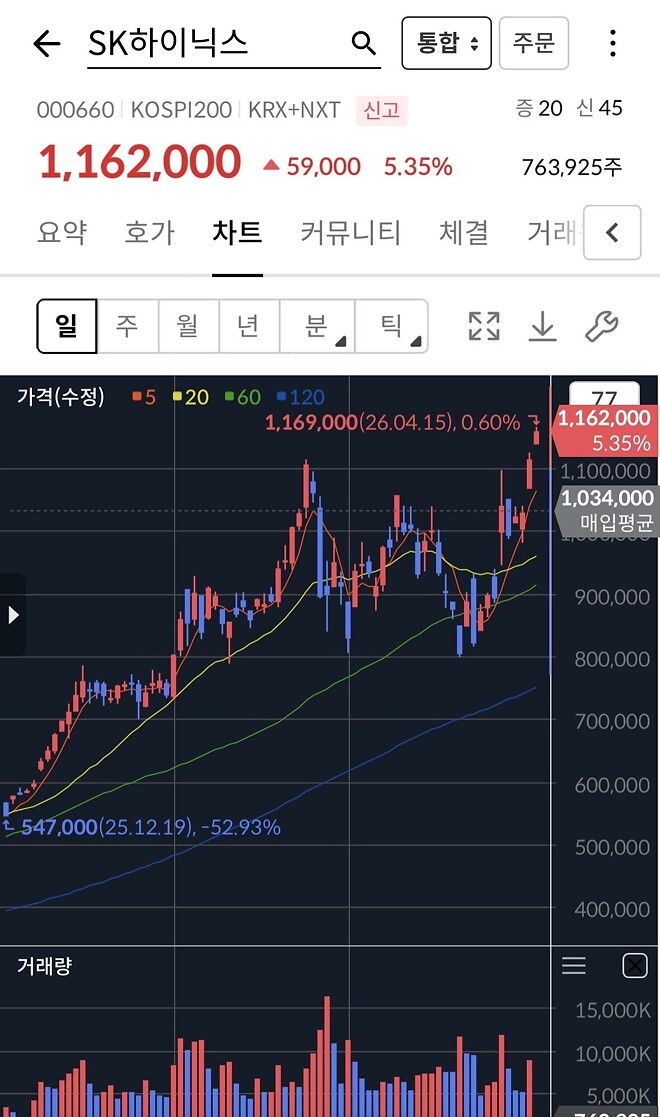Open chart settings wrench

(x=601, y=326)
